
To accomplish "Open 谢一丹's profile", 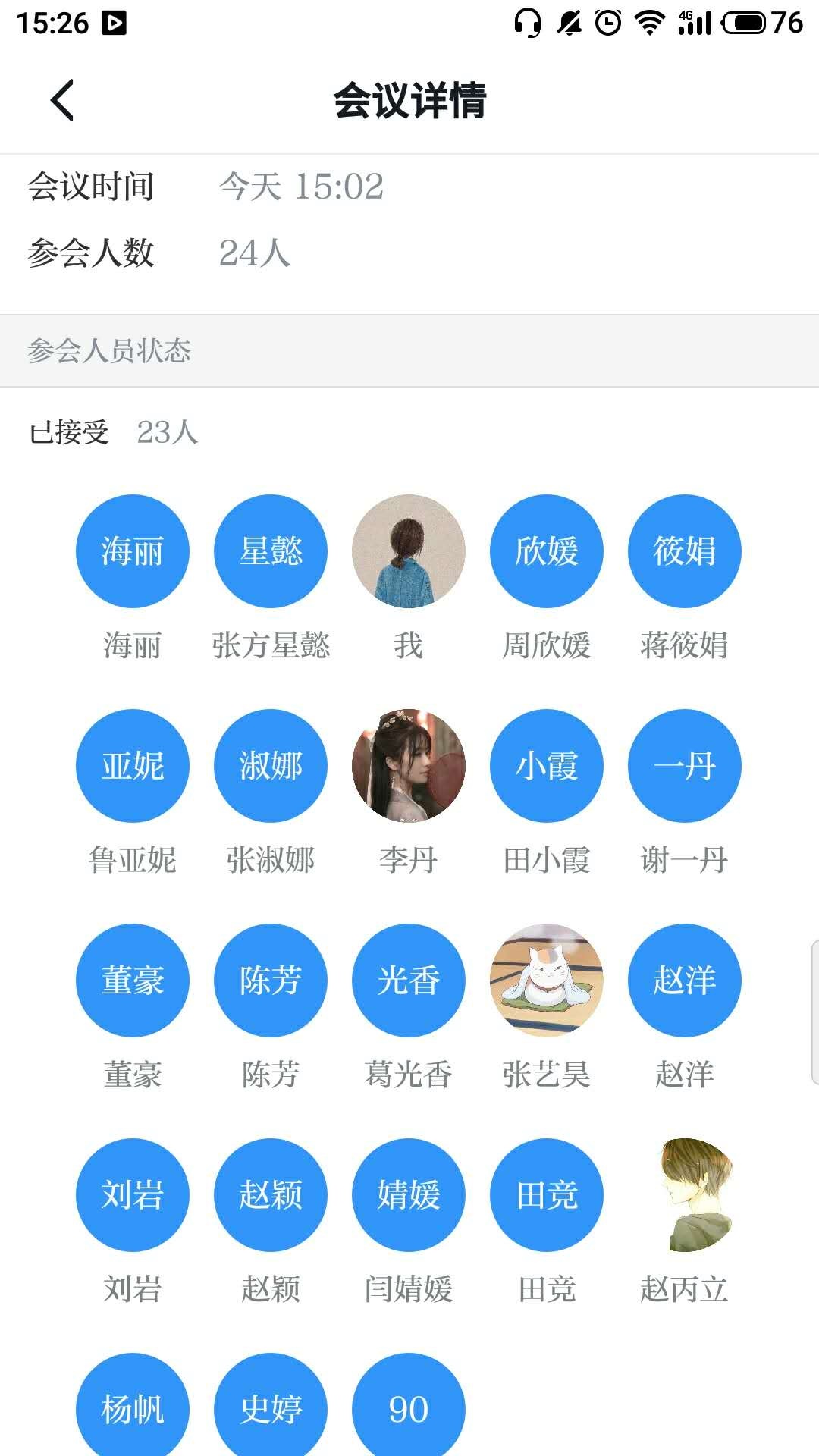I will pos(685,766).
